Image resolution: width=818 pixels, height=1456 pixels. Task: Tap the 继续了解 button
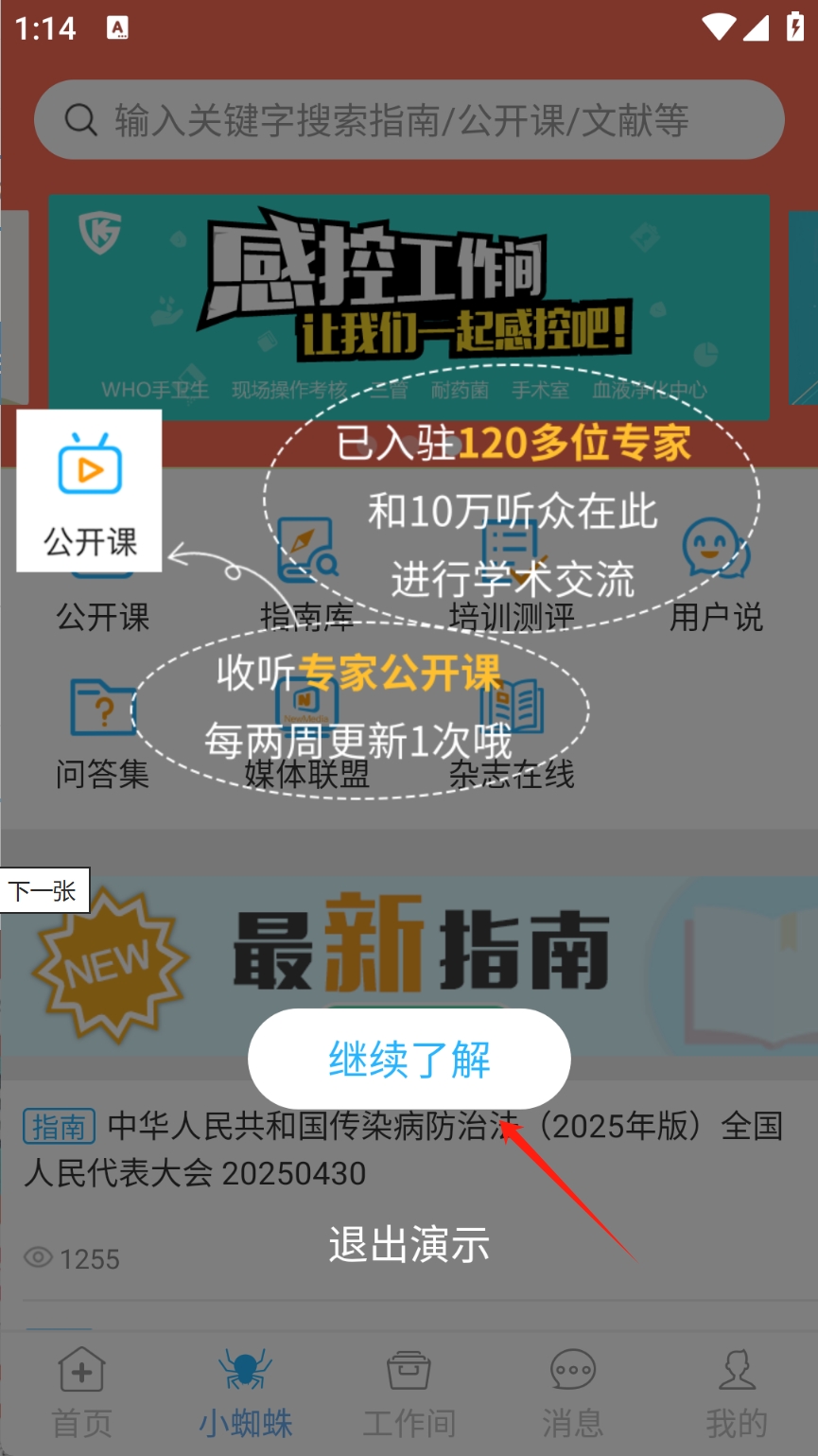pos(409,1059)
